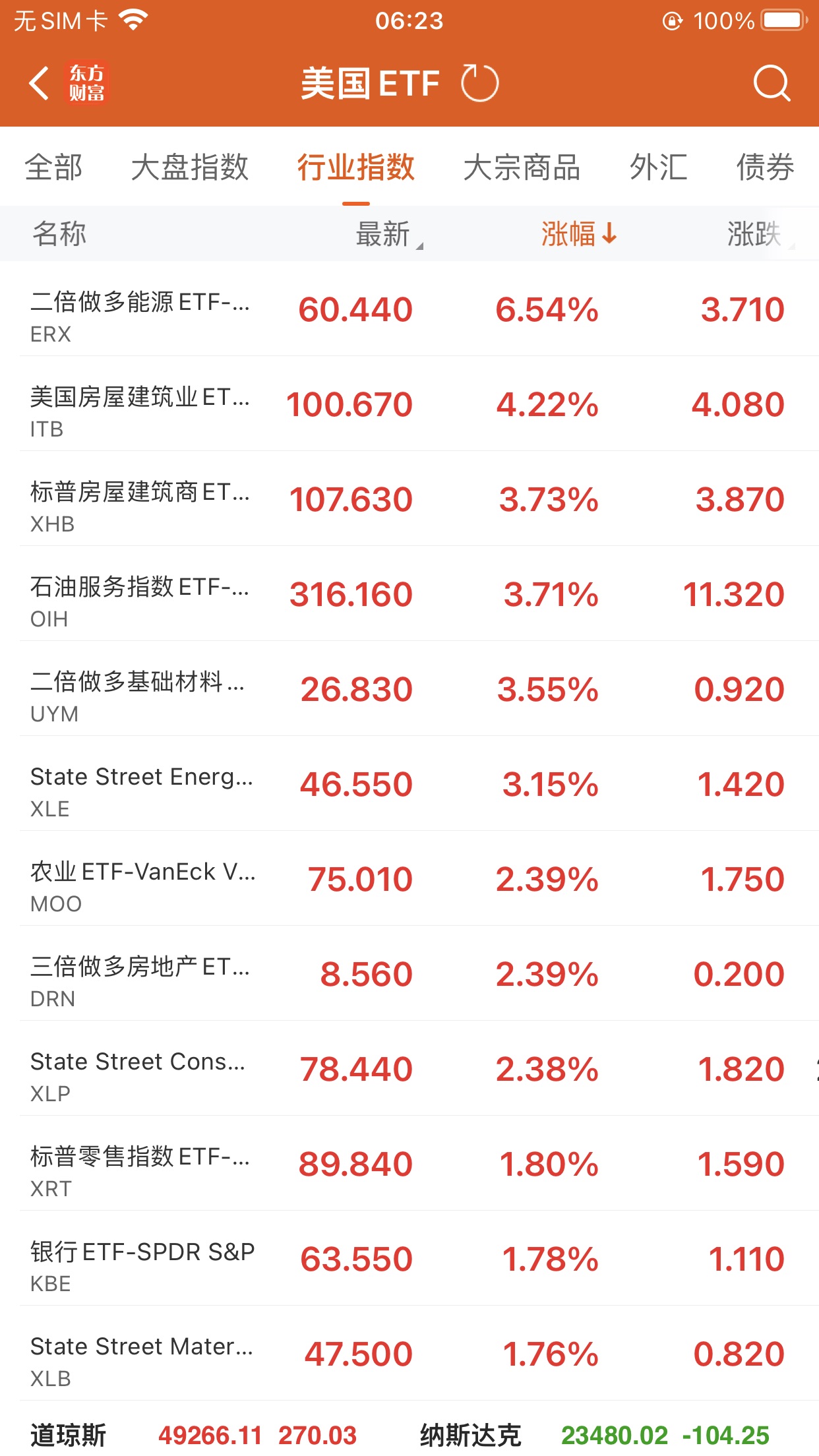
Task: Open the ITB 美国房屋建筑业 ETF row
Action: click(409, 405)
